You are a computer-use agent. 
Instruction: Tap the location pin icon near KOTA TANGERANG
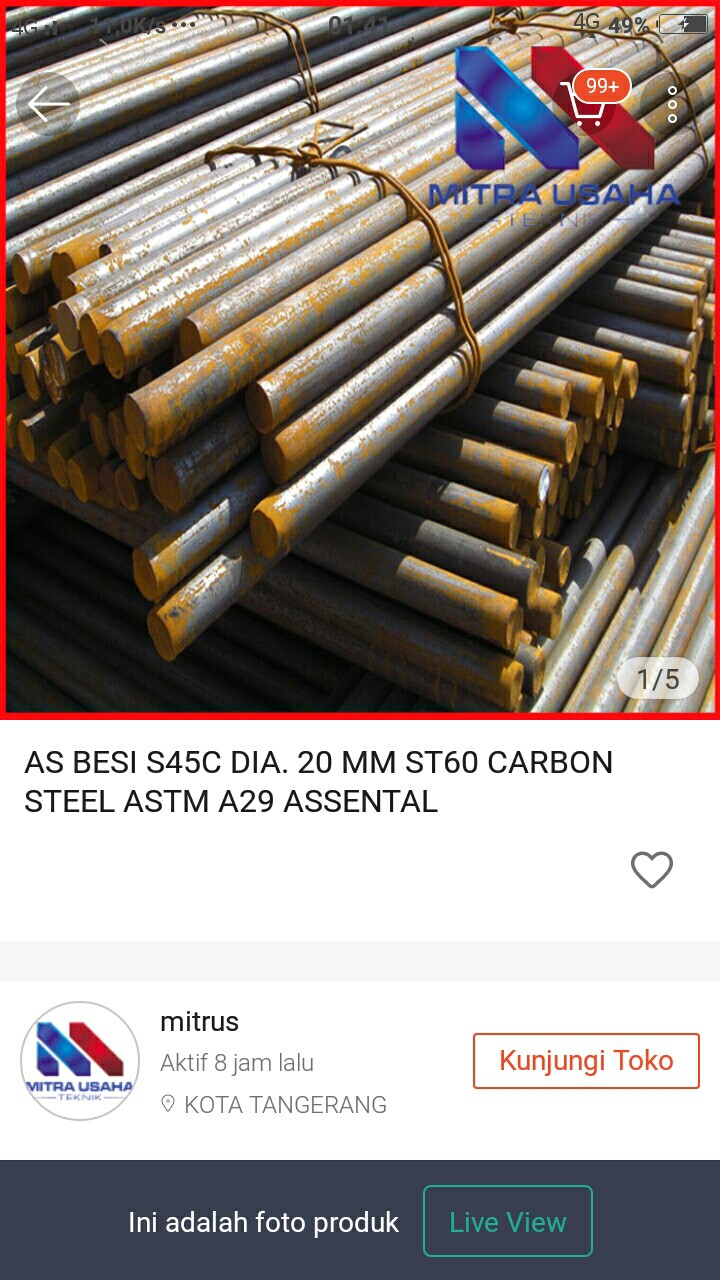coord(168,1104)
